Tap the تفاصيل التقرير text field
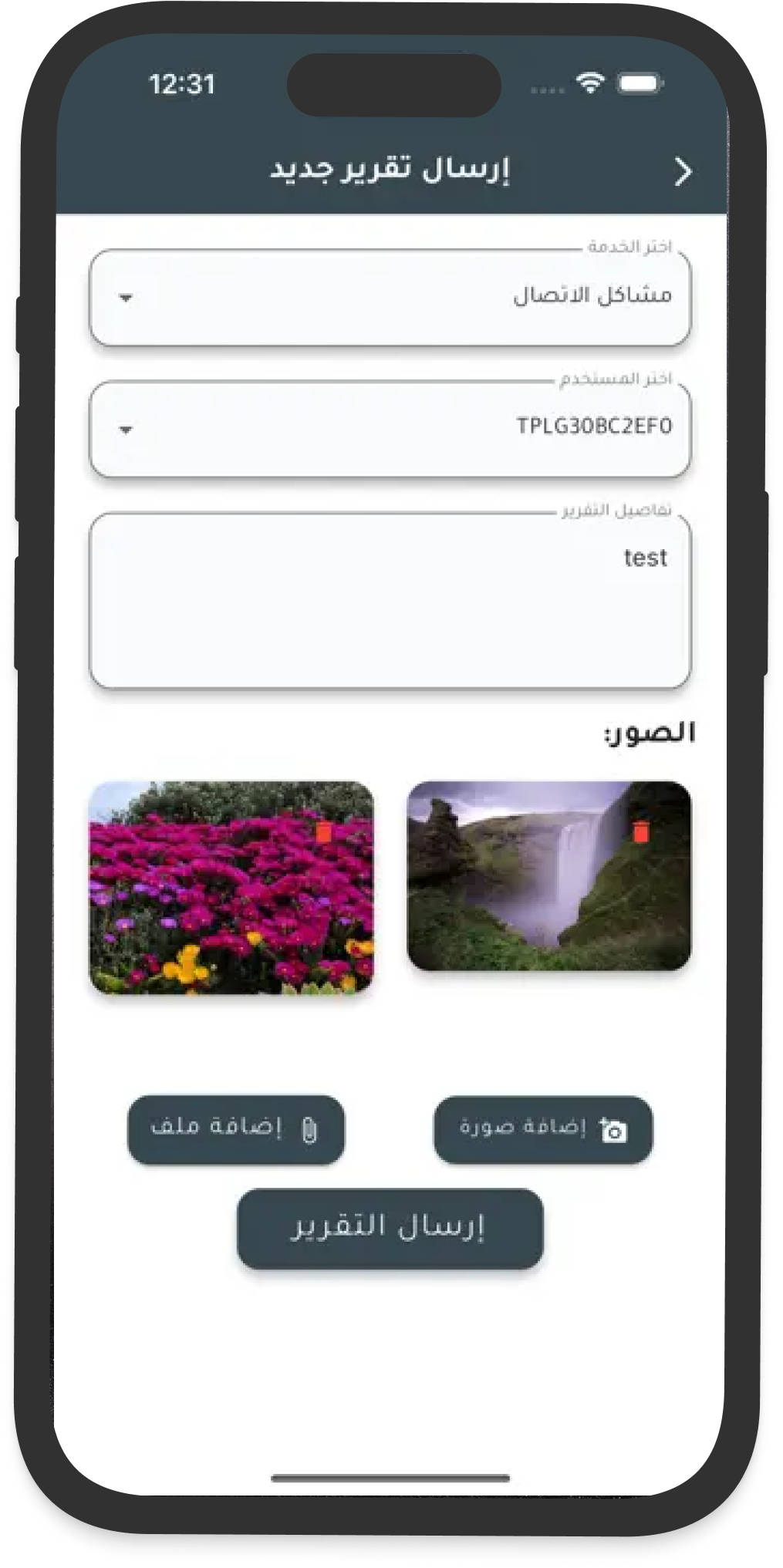The image size is (783, 1568). 390,602
